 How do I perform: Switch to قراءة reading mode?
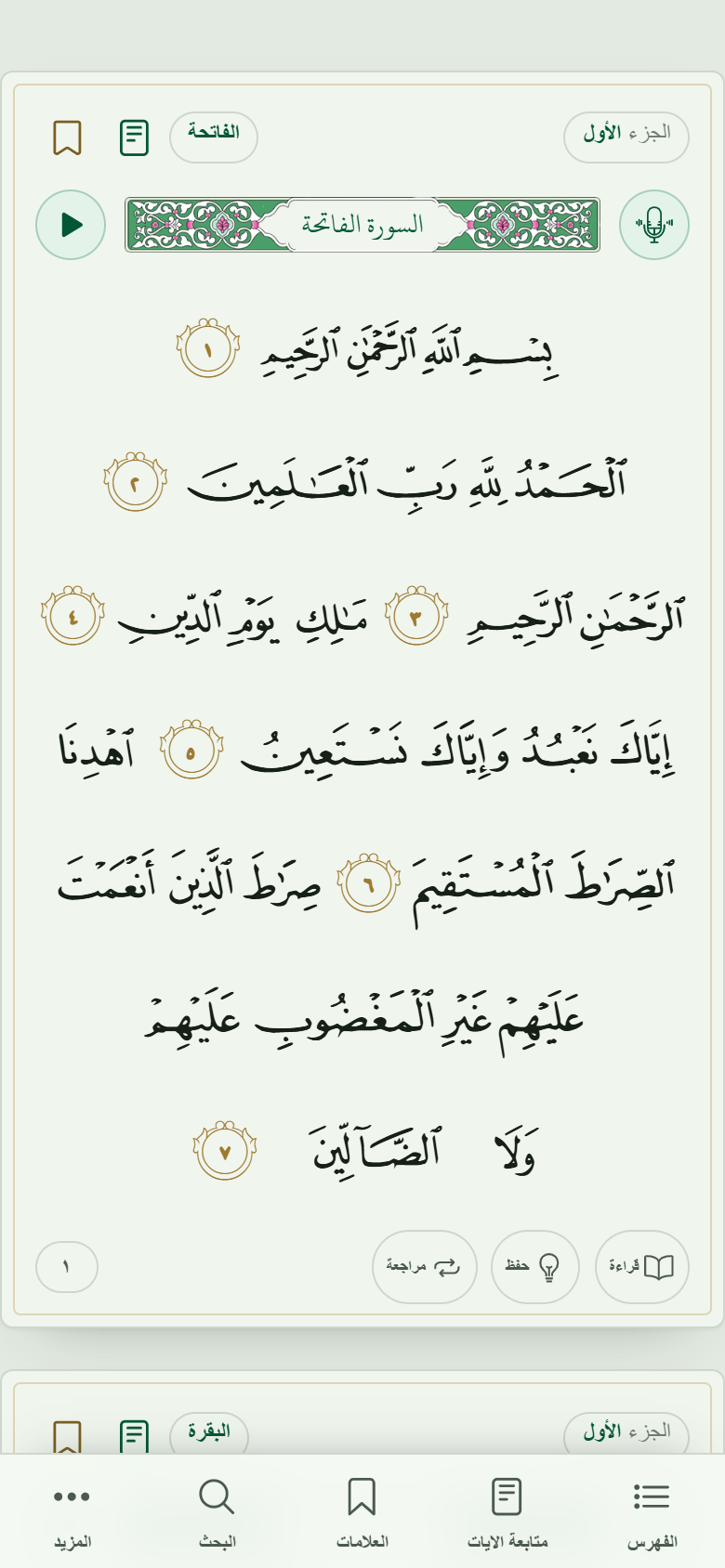click(x=642, y=1267)
